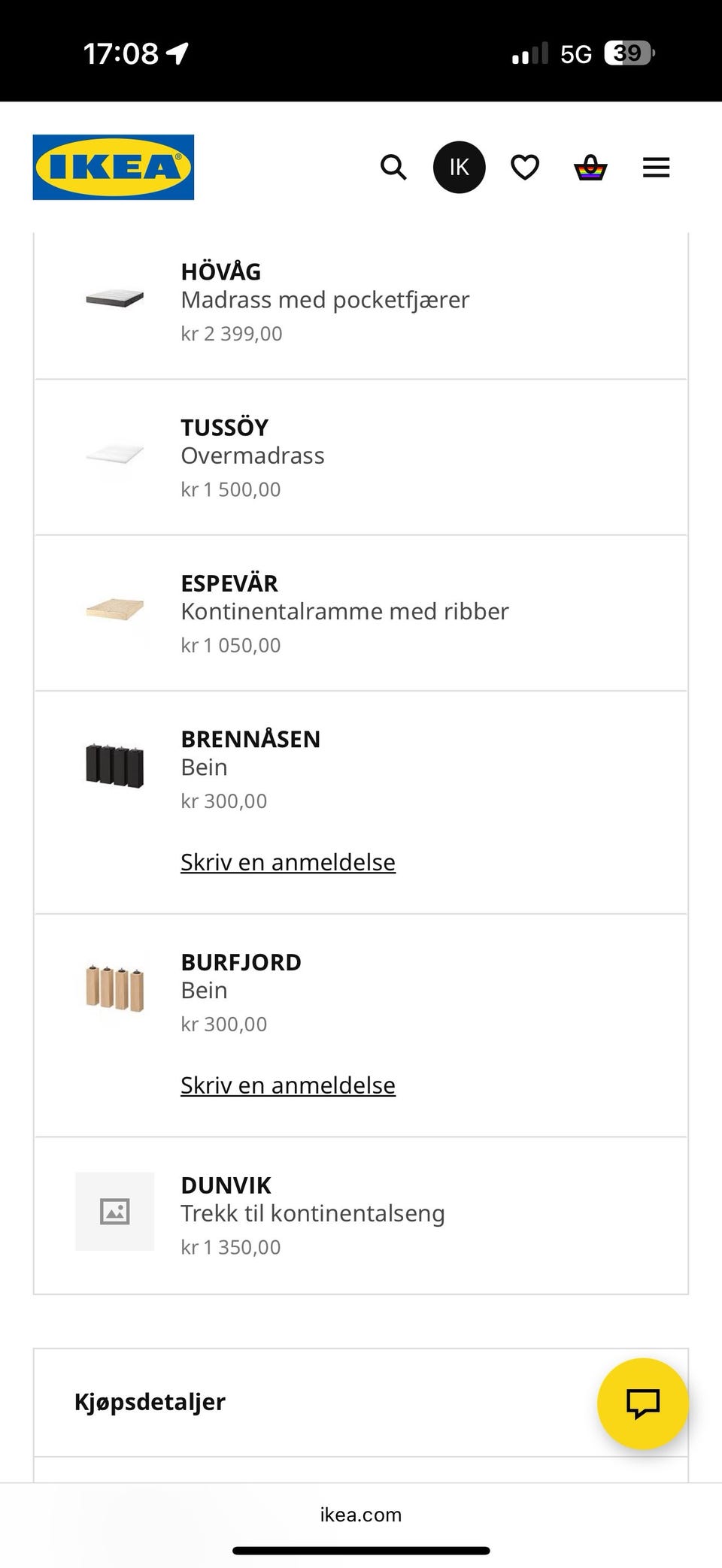
Task: Write a review for BRENNÅSEN legs
Action: [288, 862]
